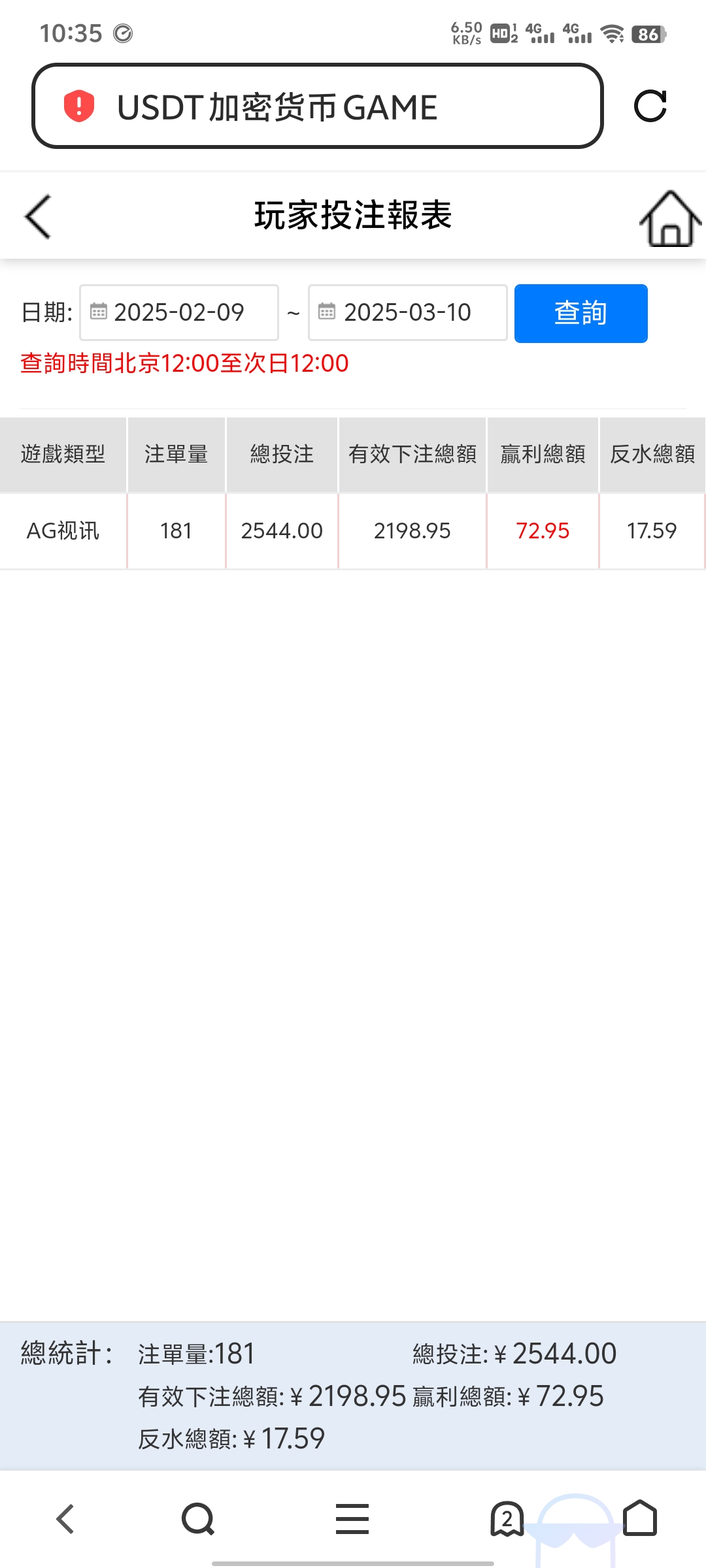Open the USDT加密货币GAME address bar

(x=317, y=106)
